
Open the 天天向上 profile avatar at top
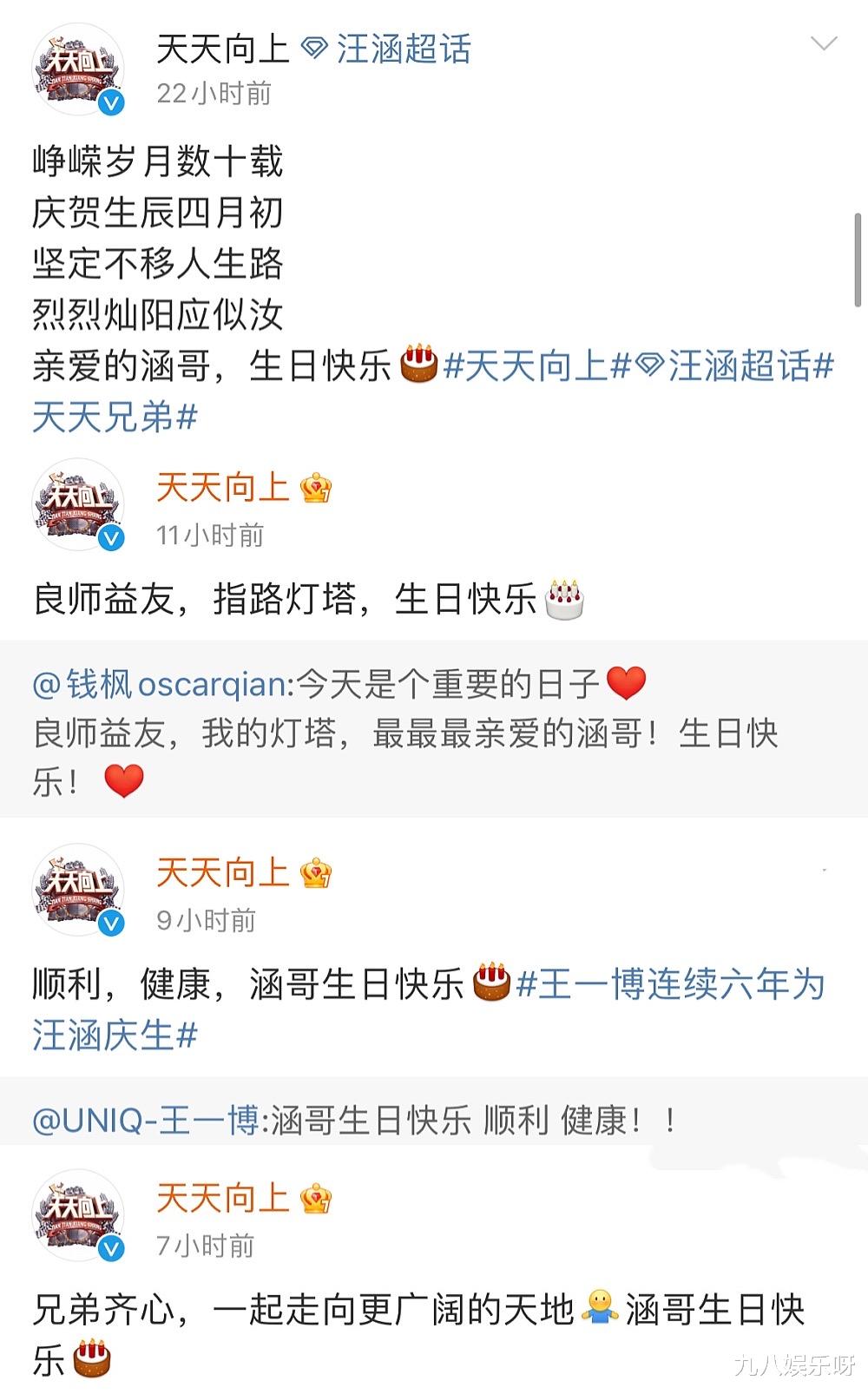(78, 65)
